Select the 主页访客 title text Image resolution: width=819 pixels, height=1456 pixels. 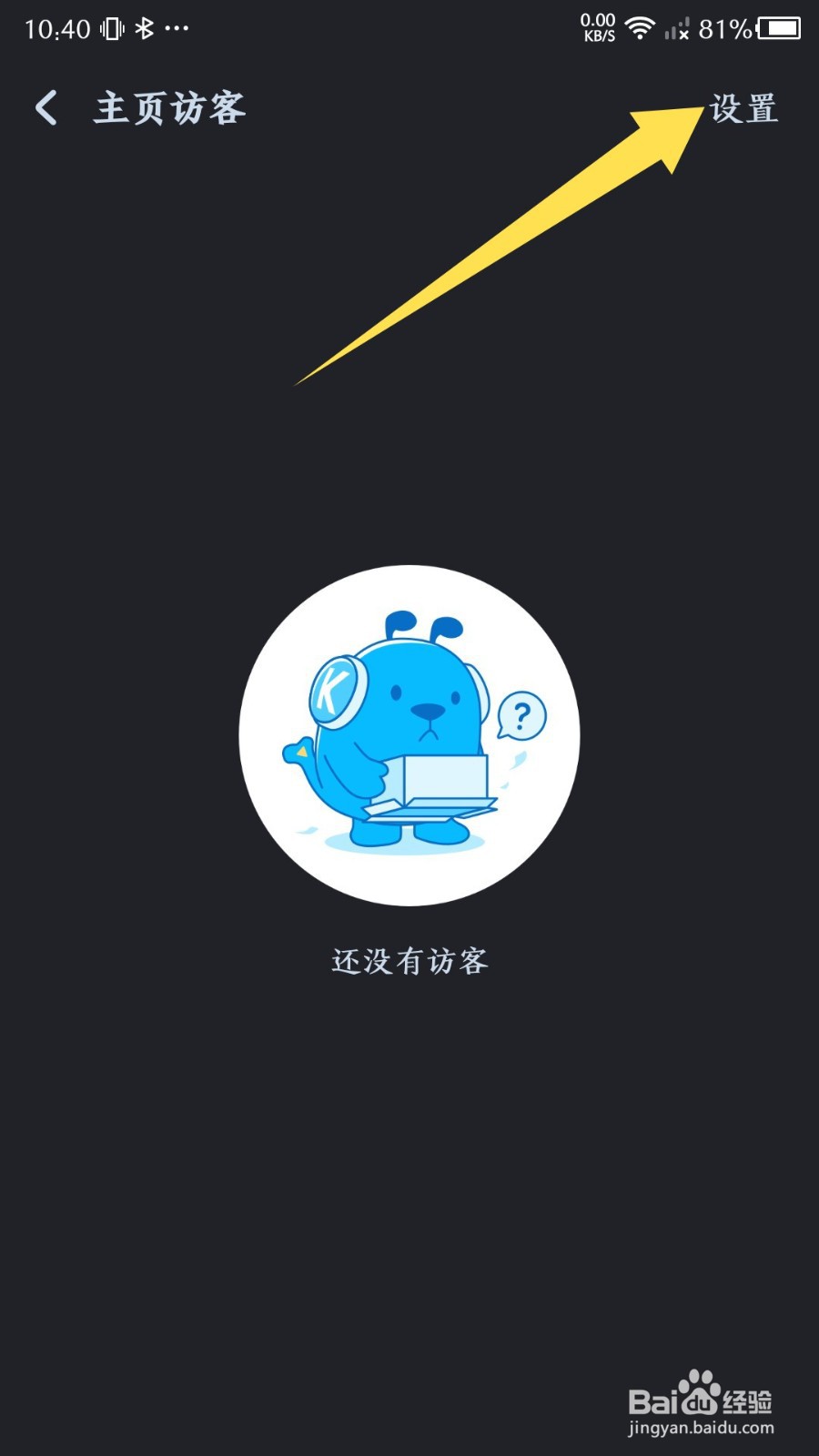[x=169, y=109]
